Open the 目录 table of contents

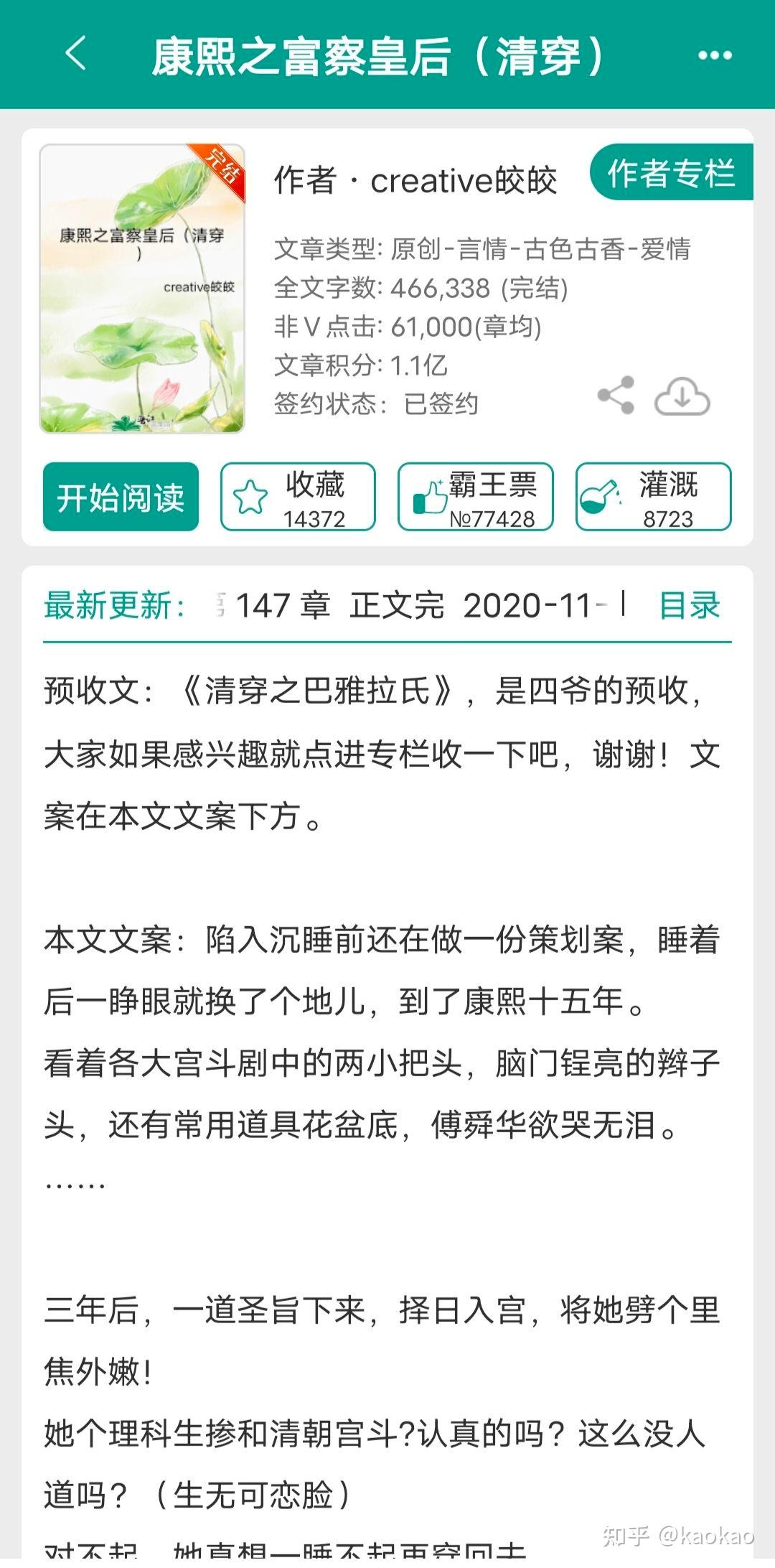tap(690, 605)
